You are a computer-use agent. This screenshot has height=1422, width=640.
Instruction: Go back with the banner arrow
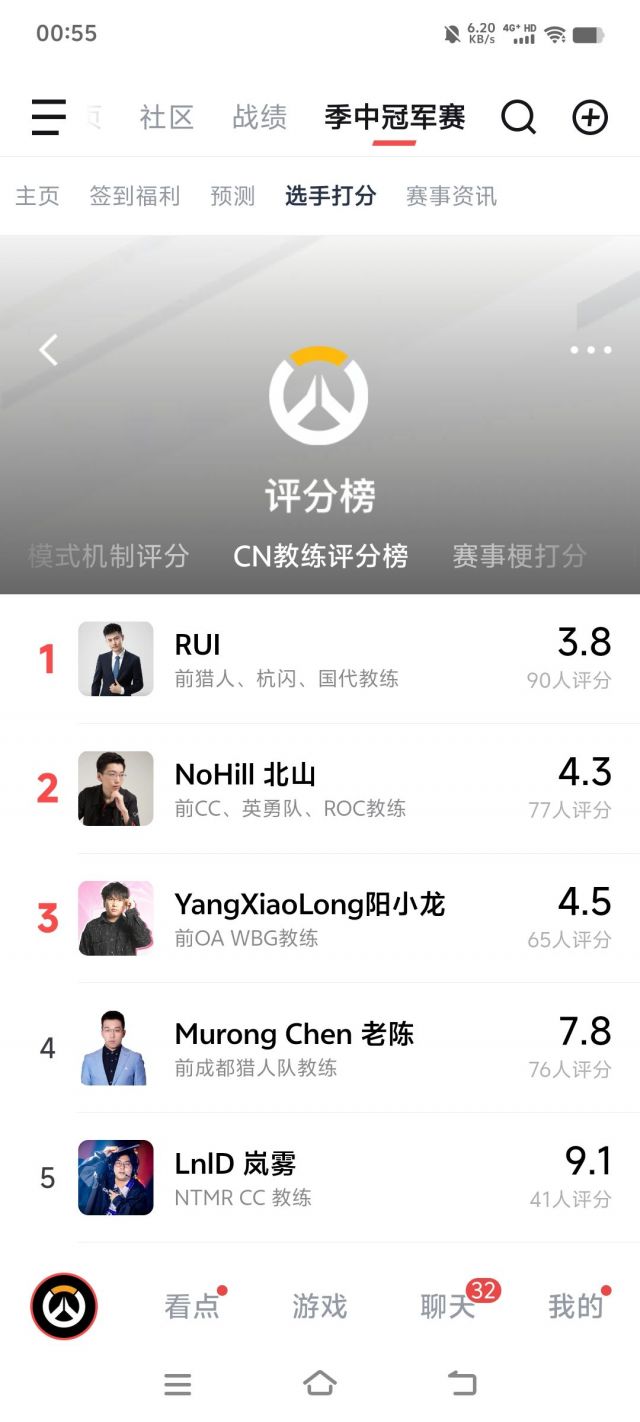pyautogui.click(x=48, y=350)
